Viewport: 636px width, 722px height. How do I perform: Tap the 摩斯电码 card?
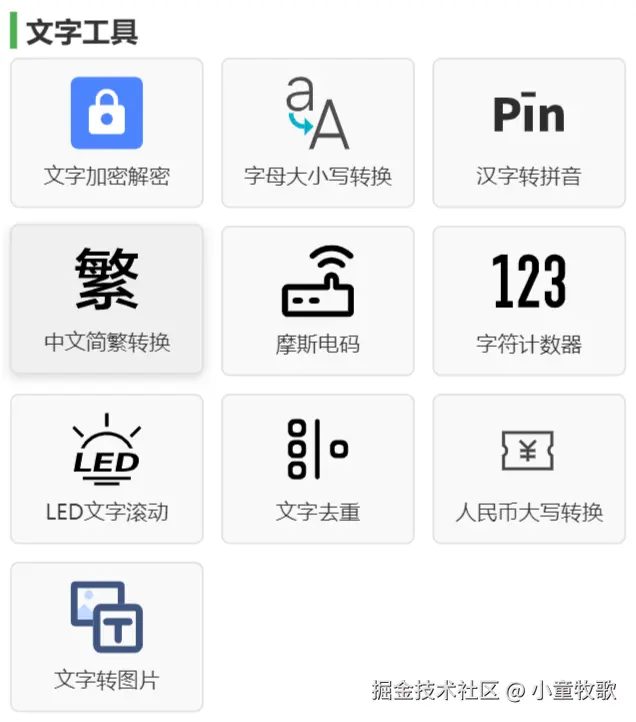[318, 301]
